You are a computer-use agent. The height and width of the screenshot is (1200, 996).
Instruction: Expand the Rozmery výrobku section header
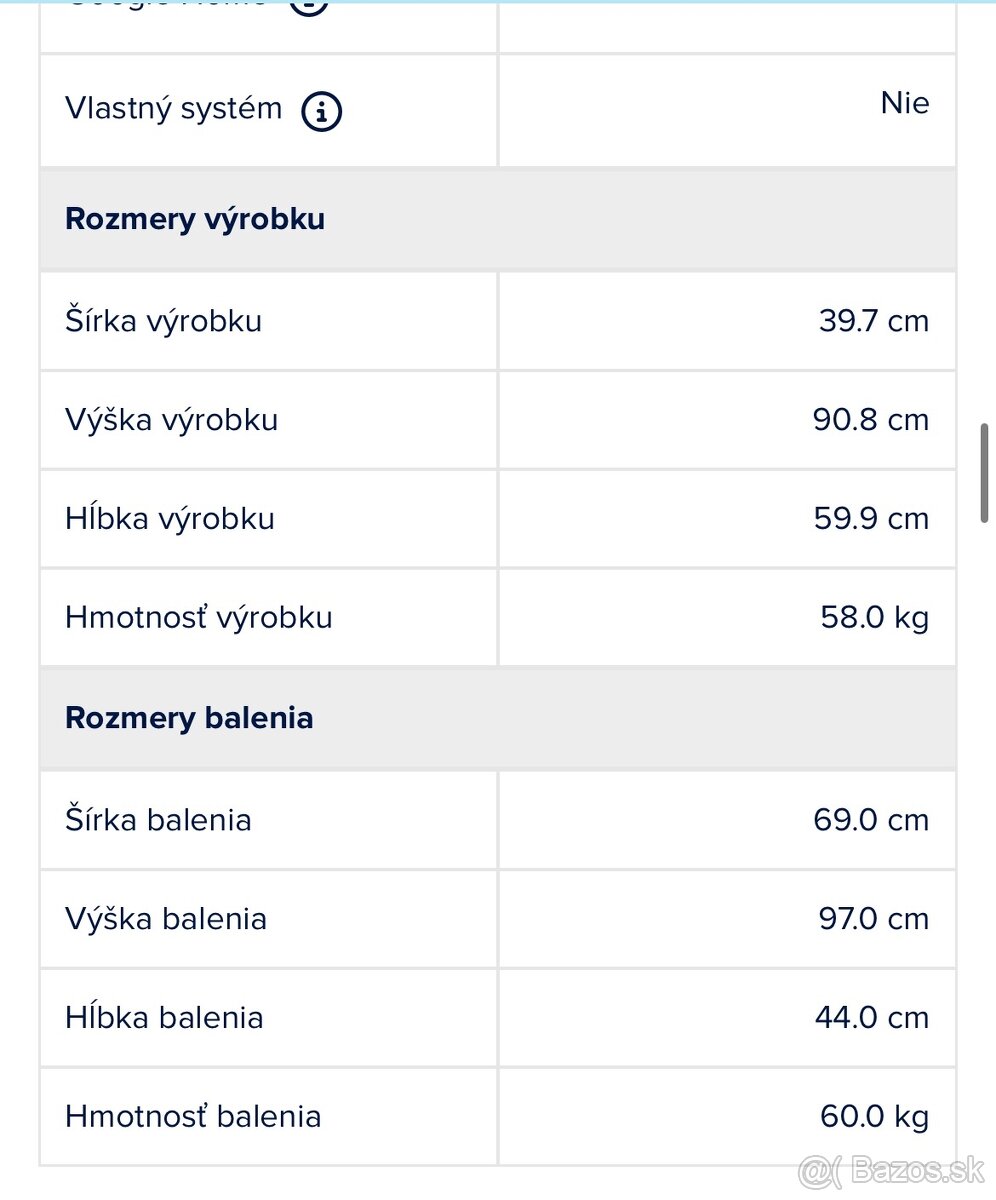click(194, 218)
